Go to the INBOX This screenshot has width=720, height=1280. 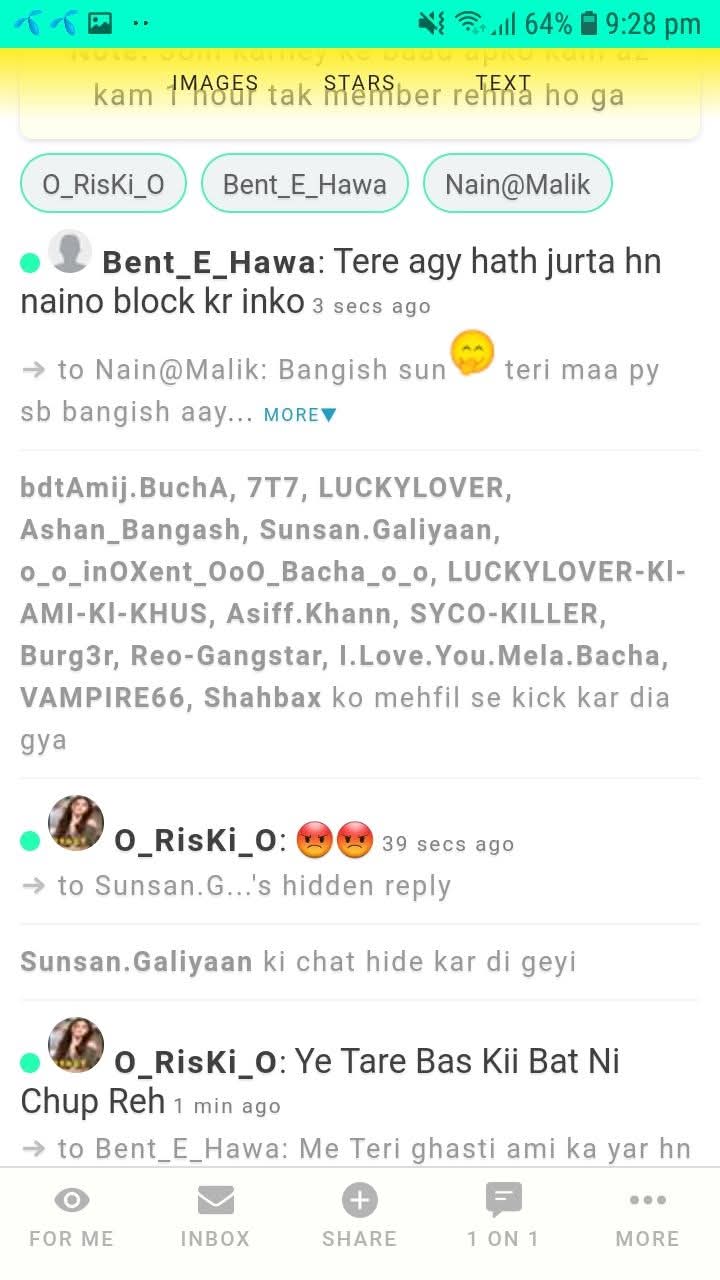(x=216, y=1217)
